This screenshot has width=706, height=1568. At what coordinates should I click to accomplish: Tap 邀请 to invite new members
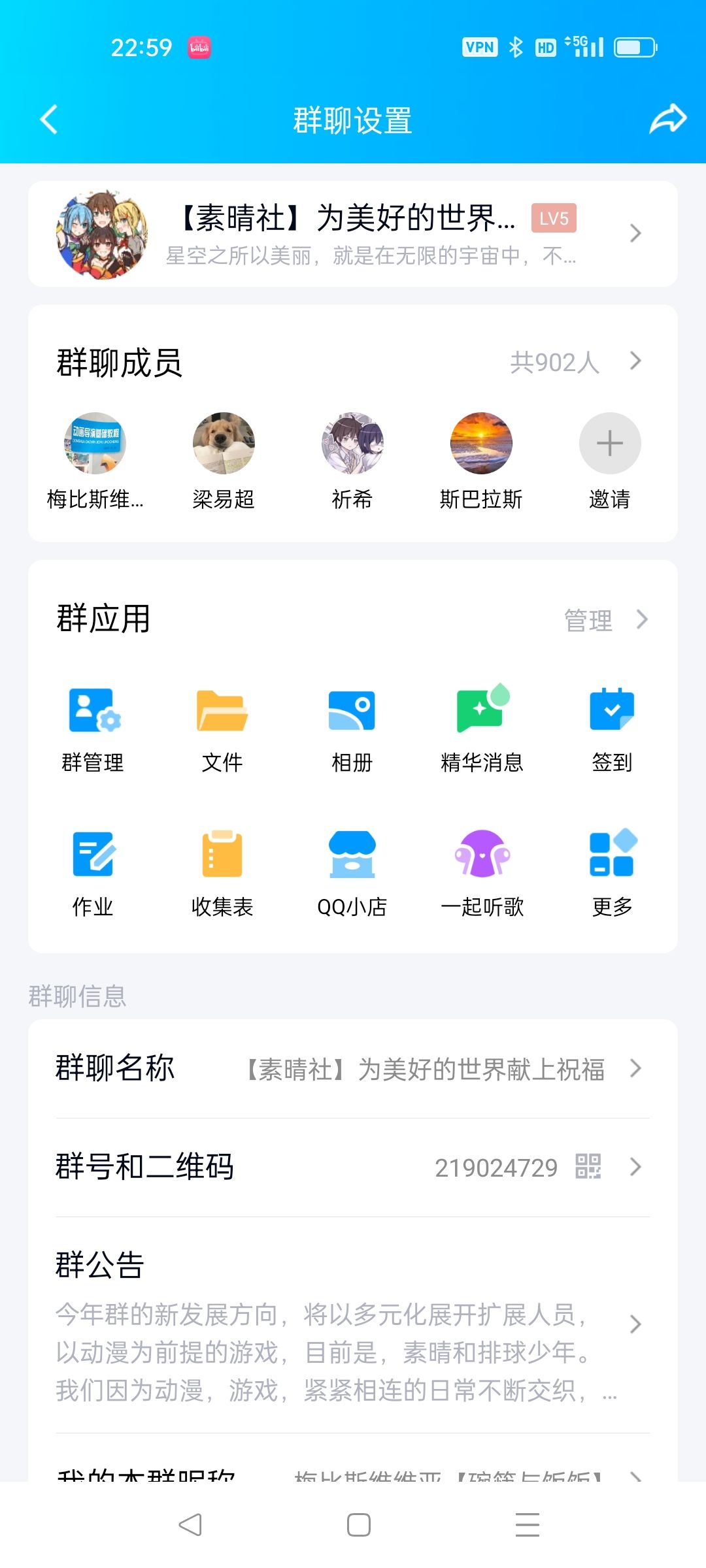(x=609, y=443)
